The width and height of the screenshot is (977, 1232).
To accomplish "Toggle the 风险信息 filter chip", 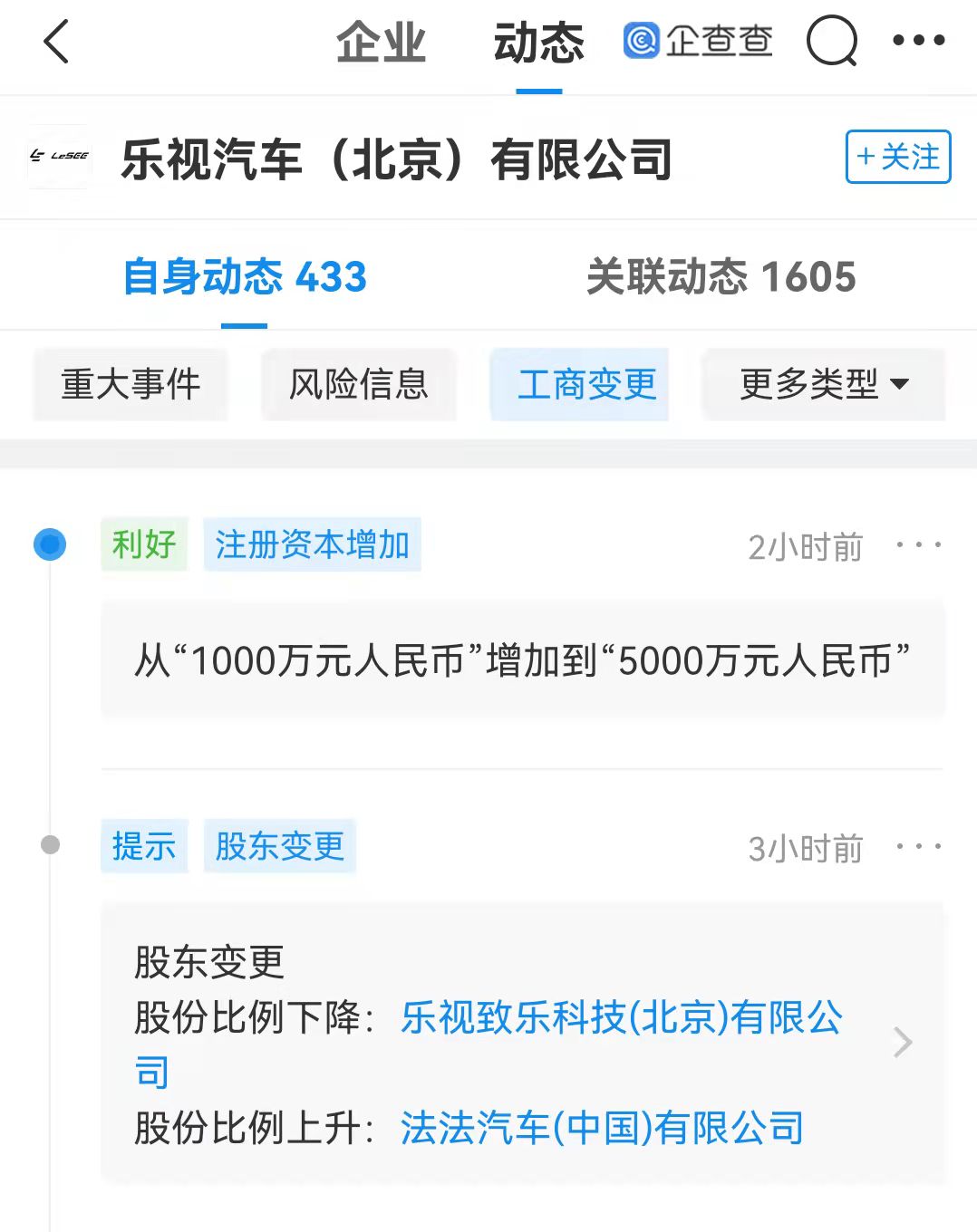I will [358, 384].
